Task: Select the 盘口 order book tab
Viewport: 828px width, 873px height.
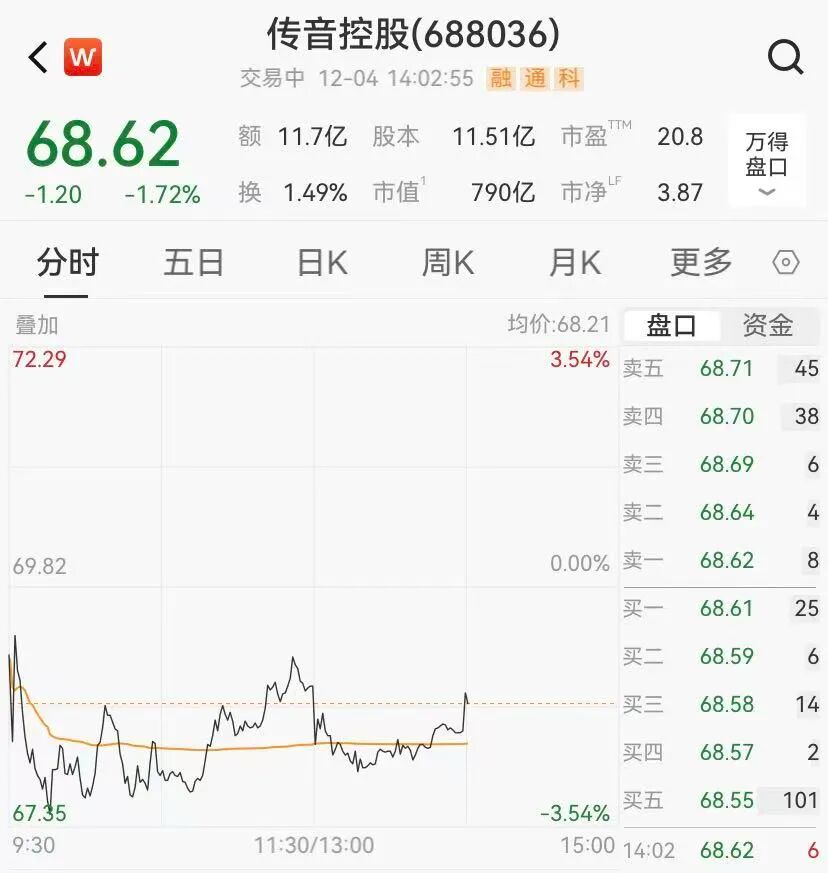Action: coord(671,325)
